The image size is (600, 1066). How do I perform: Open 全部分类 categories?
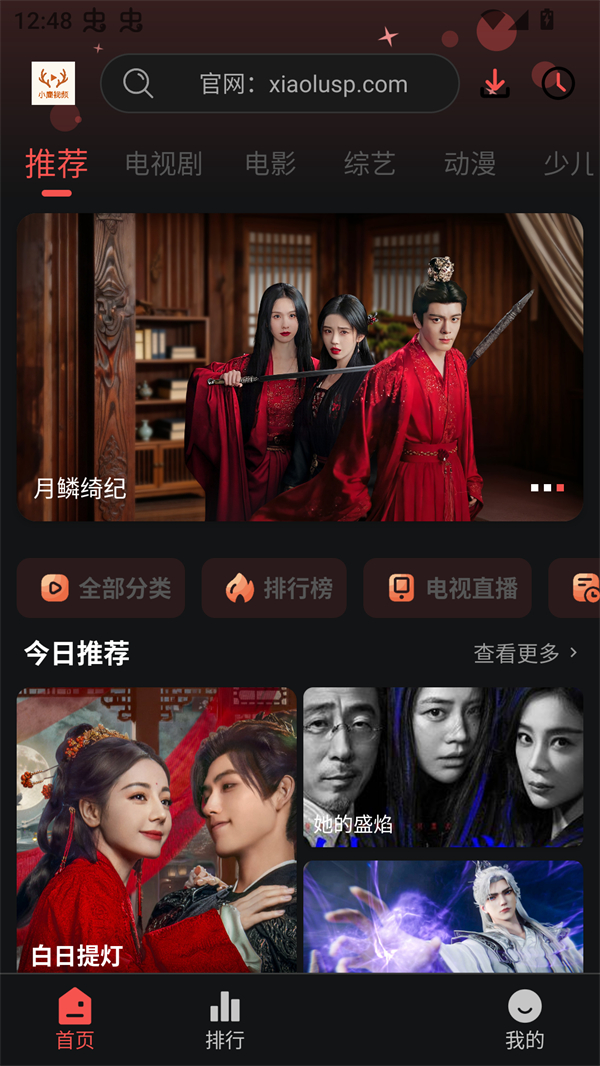101,588
